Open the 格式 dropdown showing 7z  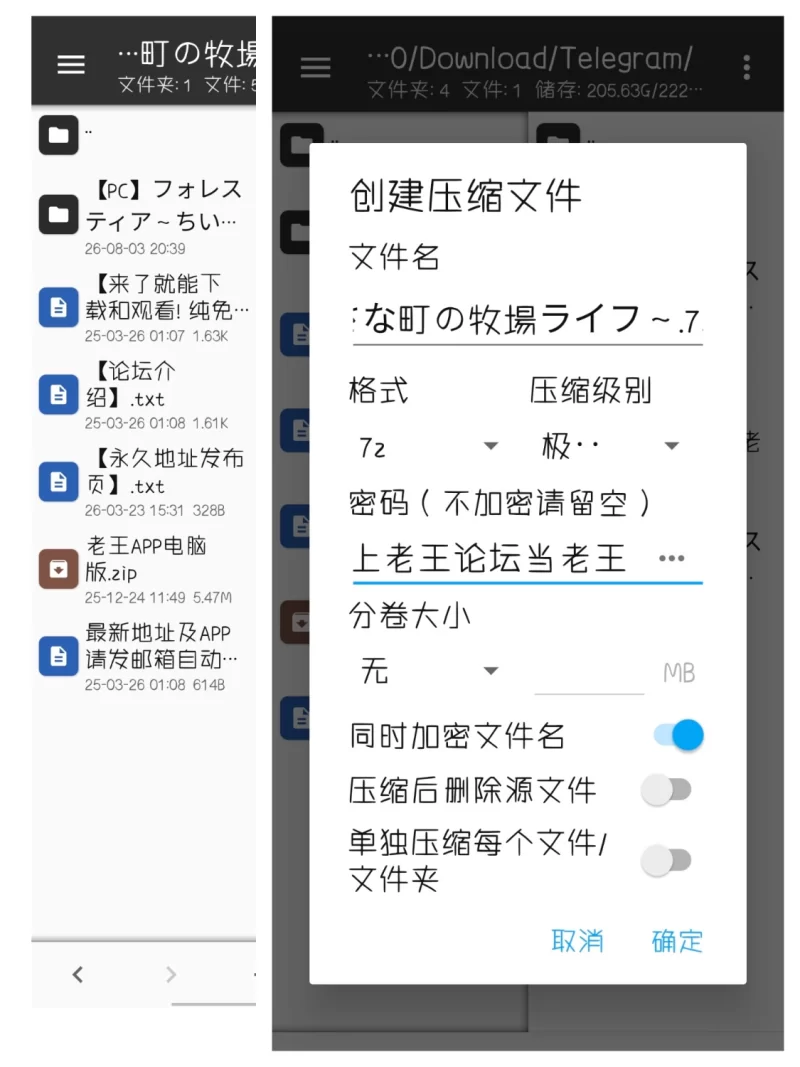pyautogui.click(x=429, y=447)
